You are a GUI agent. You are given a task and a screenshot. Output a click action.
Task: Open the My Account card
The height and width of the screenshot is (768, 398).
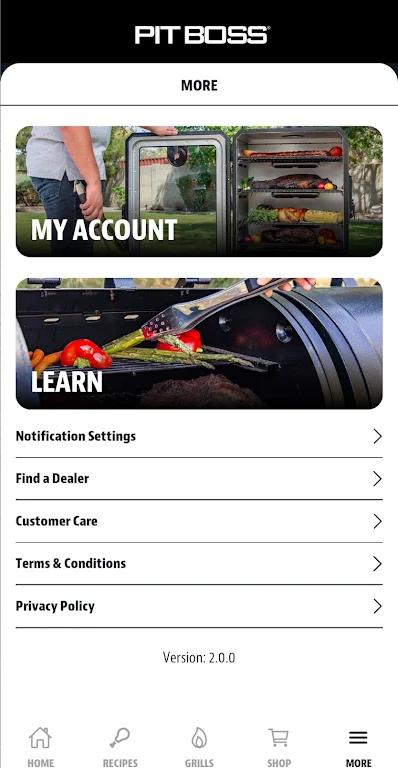(x=199, y=192)
